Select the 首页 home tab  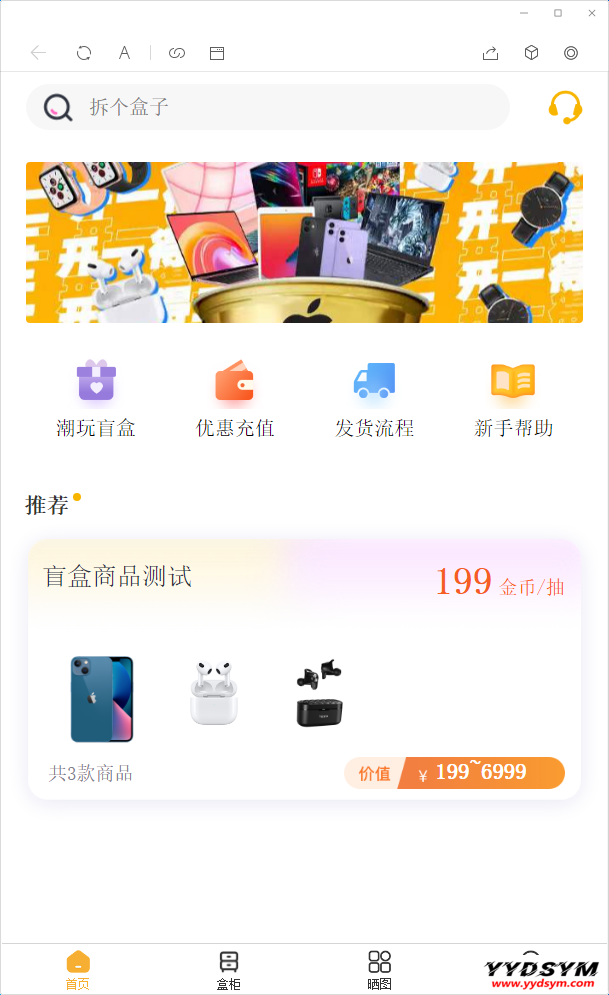[78, 969]
